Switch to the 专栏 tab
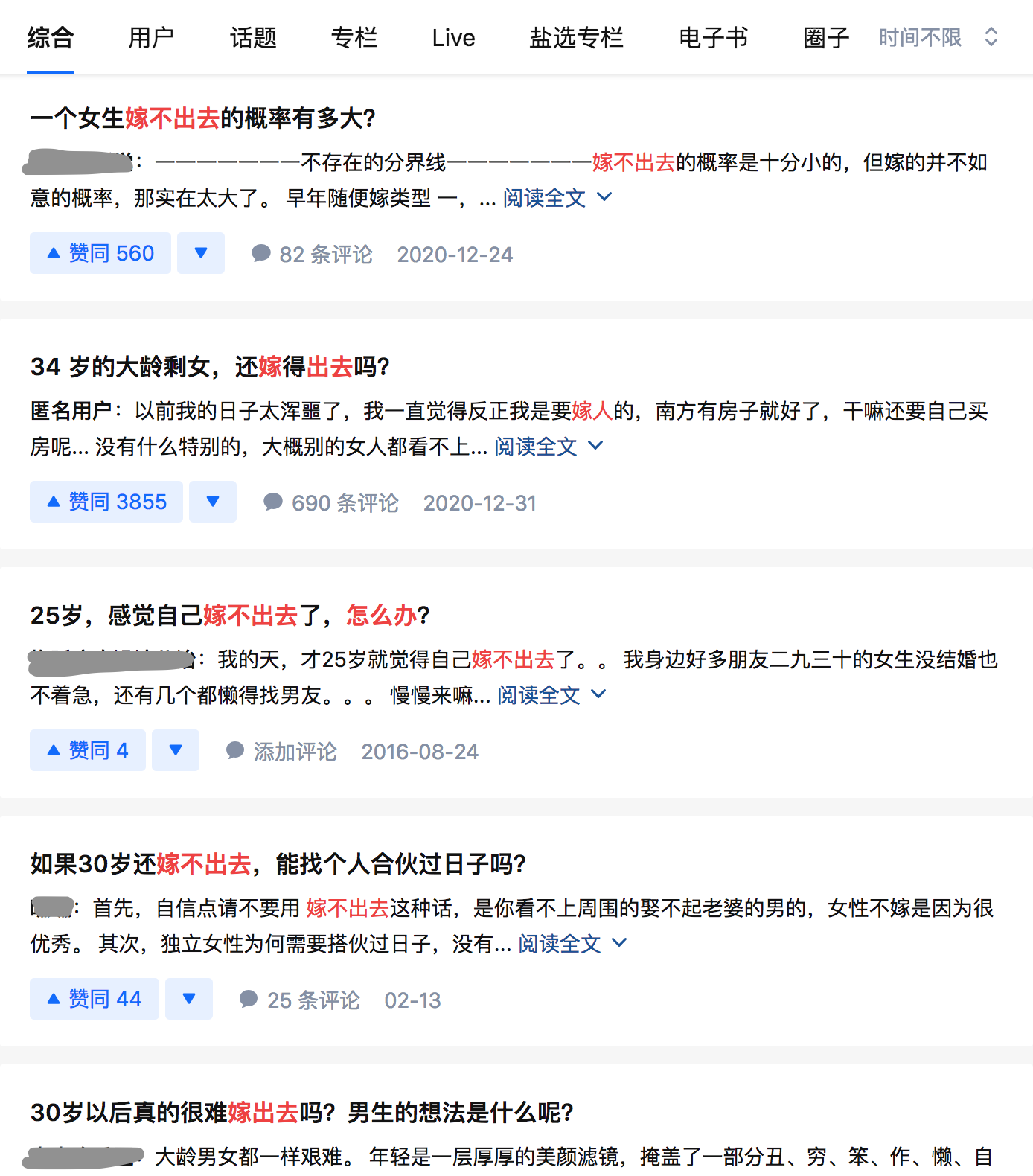1033x1176 pixels. (x=354, y=38)
